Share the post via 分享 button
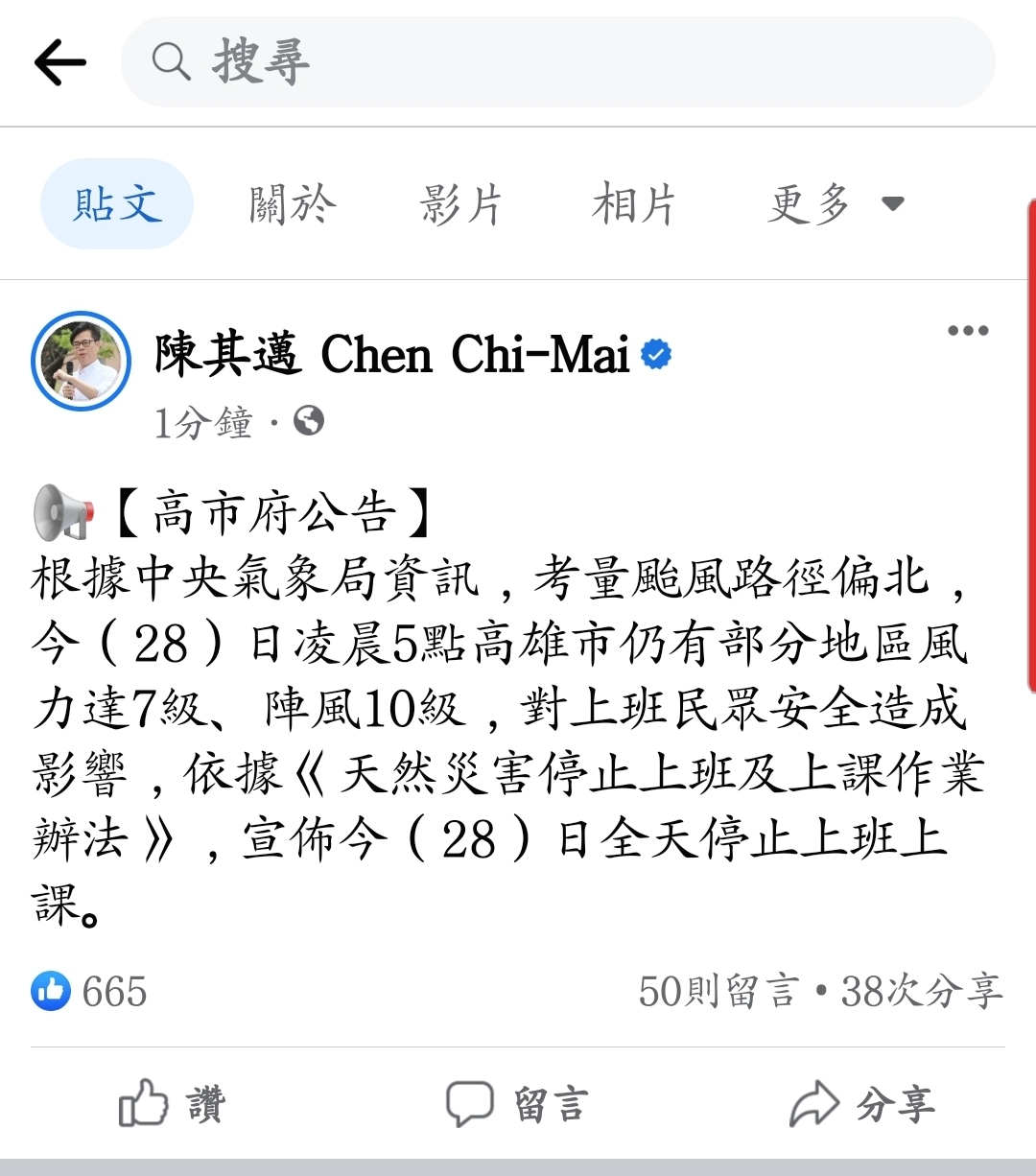 pos(861,1104)
